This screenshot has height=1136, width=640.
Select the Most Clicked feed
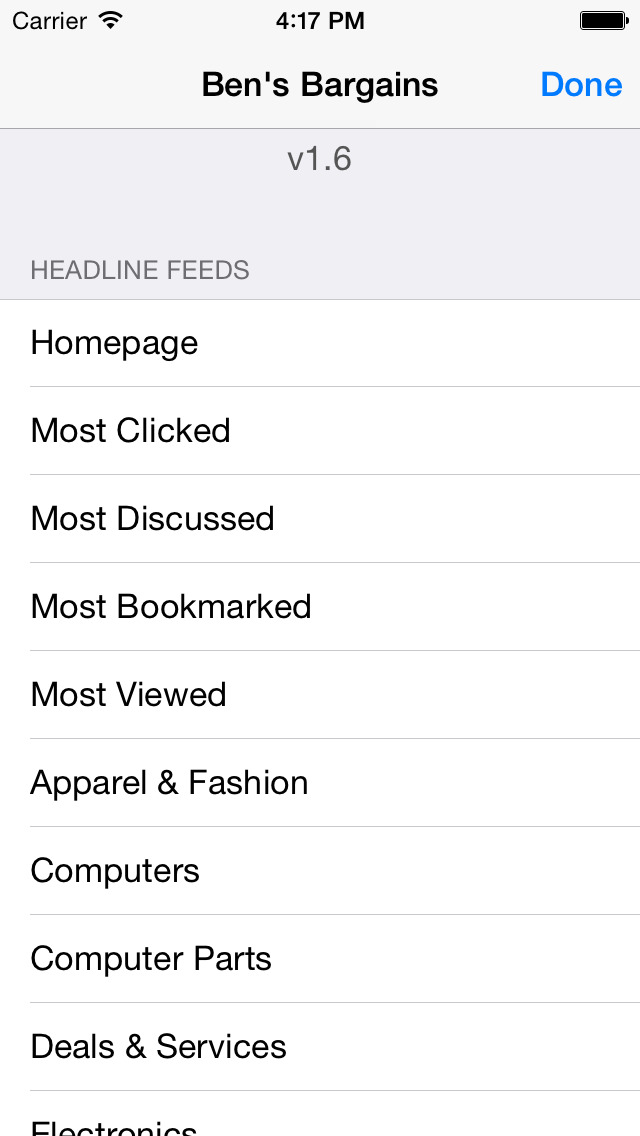(x=320, y=431)
